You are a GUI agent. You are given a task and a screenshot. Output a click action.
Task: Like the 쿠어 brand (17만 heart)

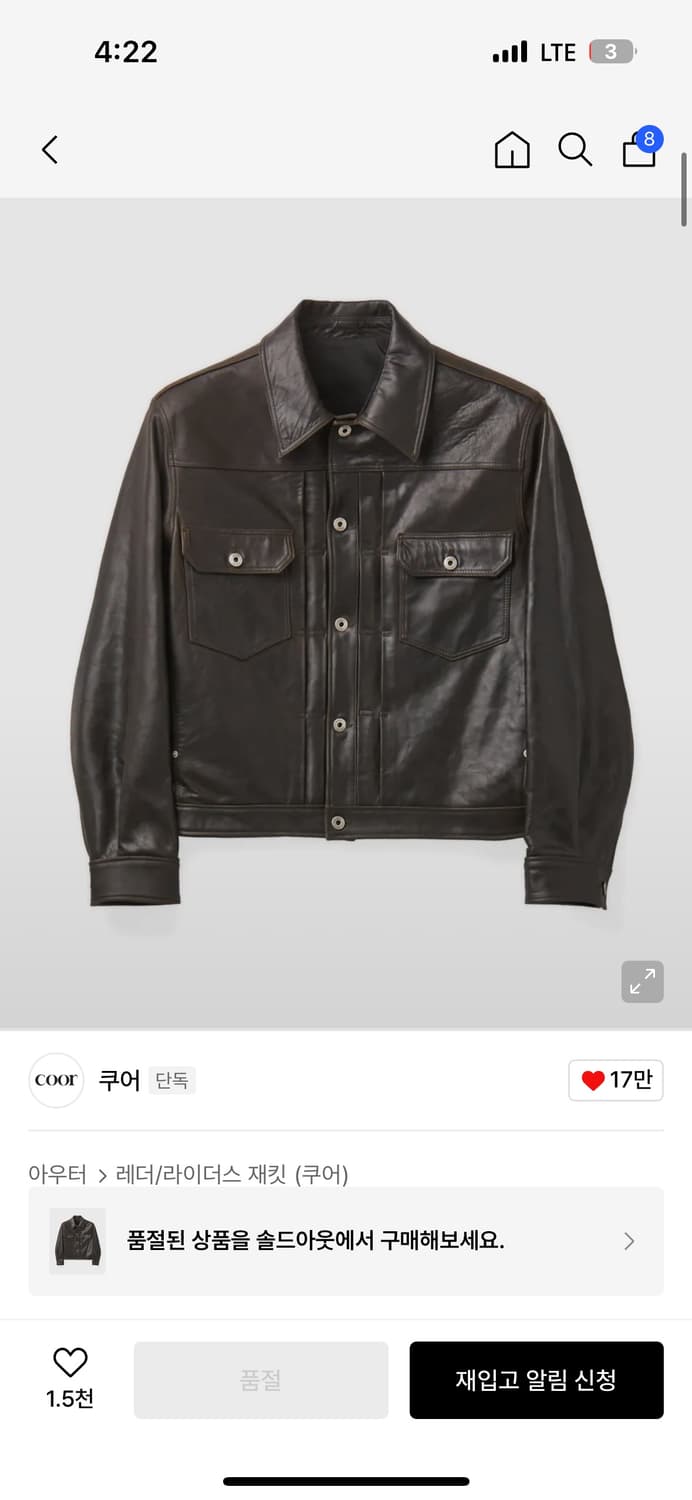(x=616, y=1080)
